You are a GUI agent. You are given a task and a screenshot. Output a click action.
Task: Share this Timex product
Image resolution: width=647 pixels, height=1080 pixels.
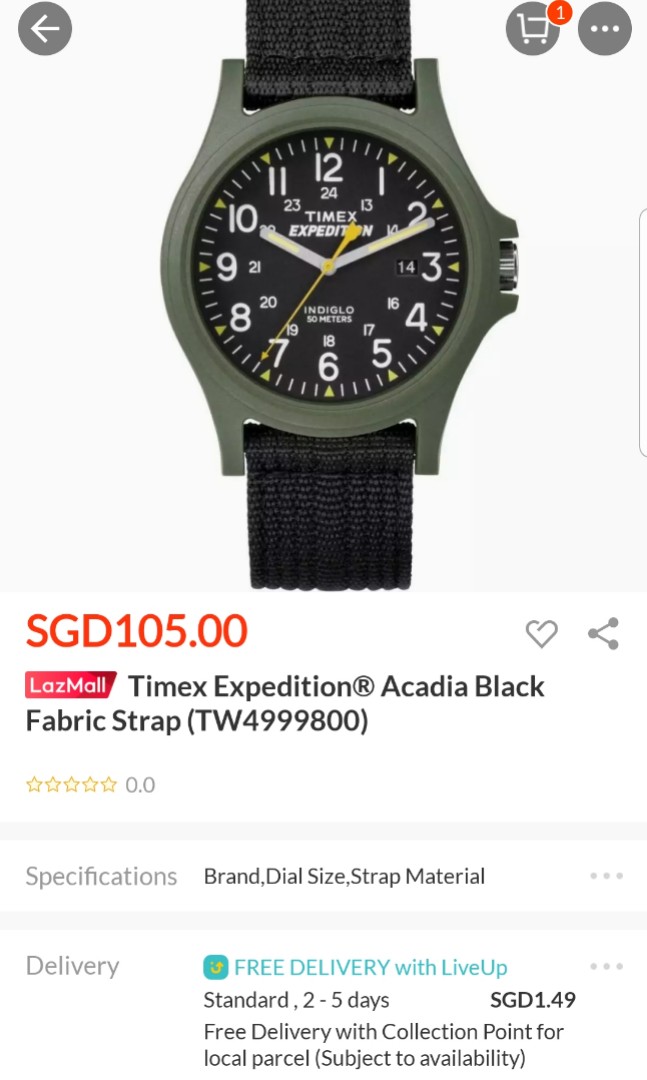(x=603, y=633)
